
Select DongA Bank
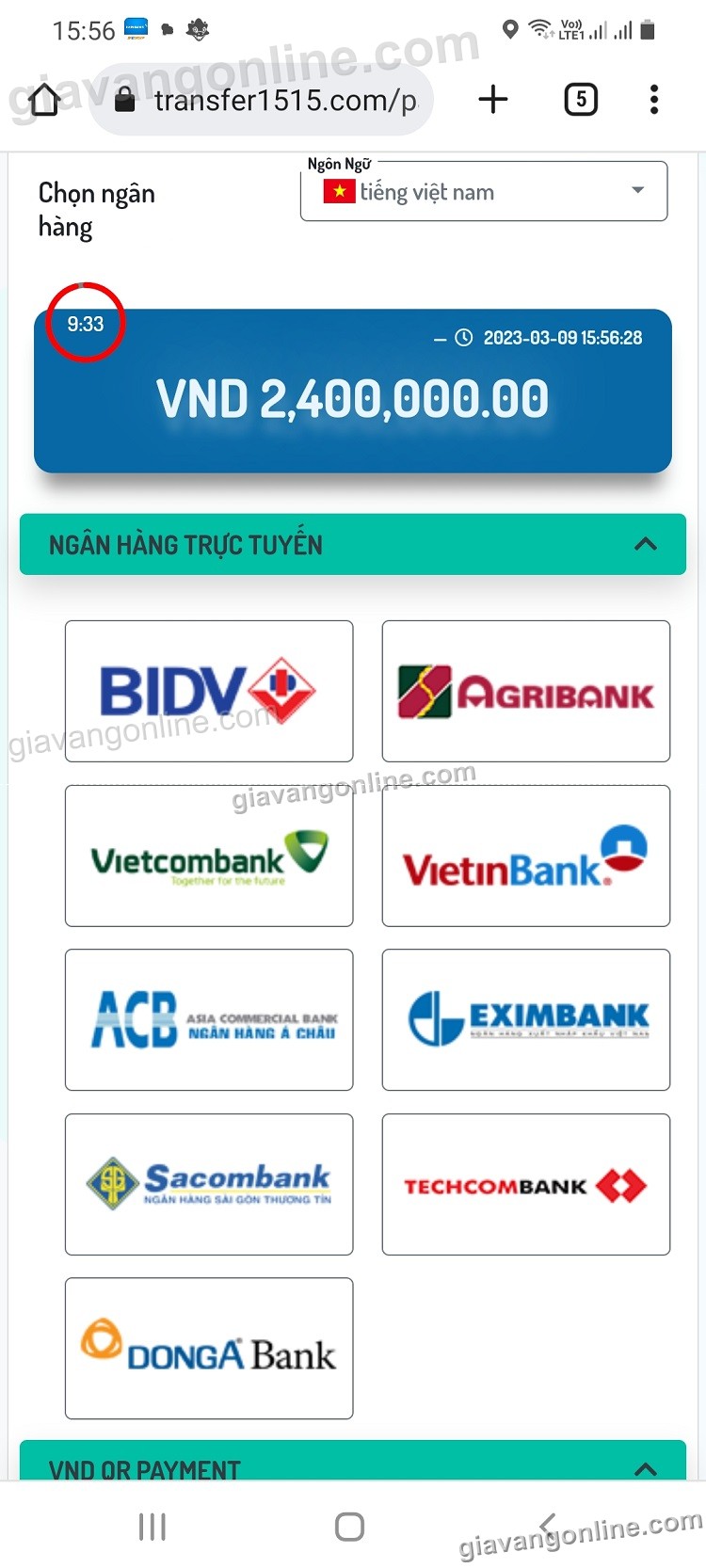209,1348
